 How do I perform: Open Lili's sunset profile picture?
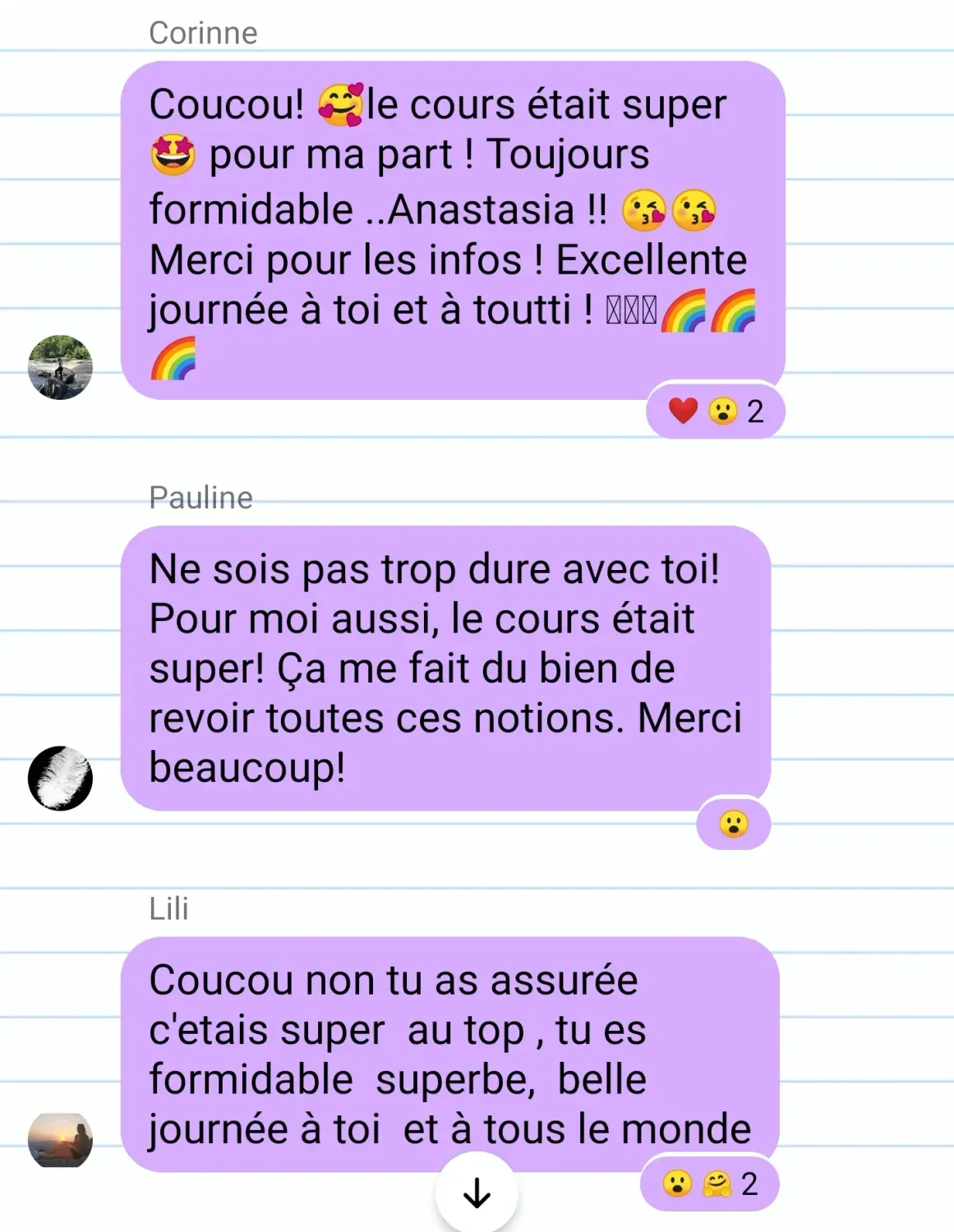point(60,1140)
